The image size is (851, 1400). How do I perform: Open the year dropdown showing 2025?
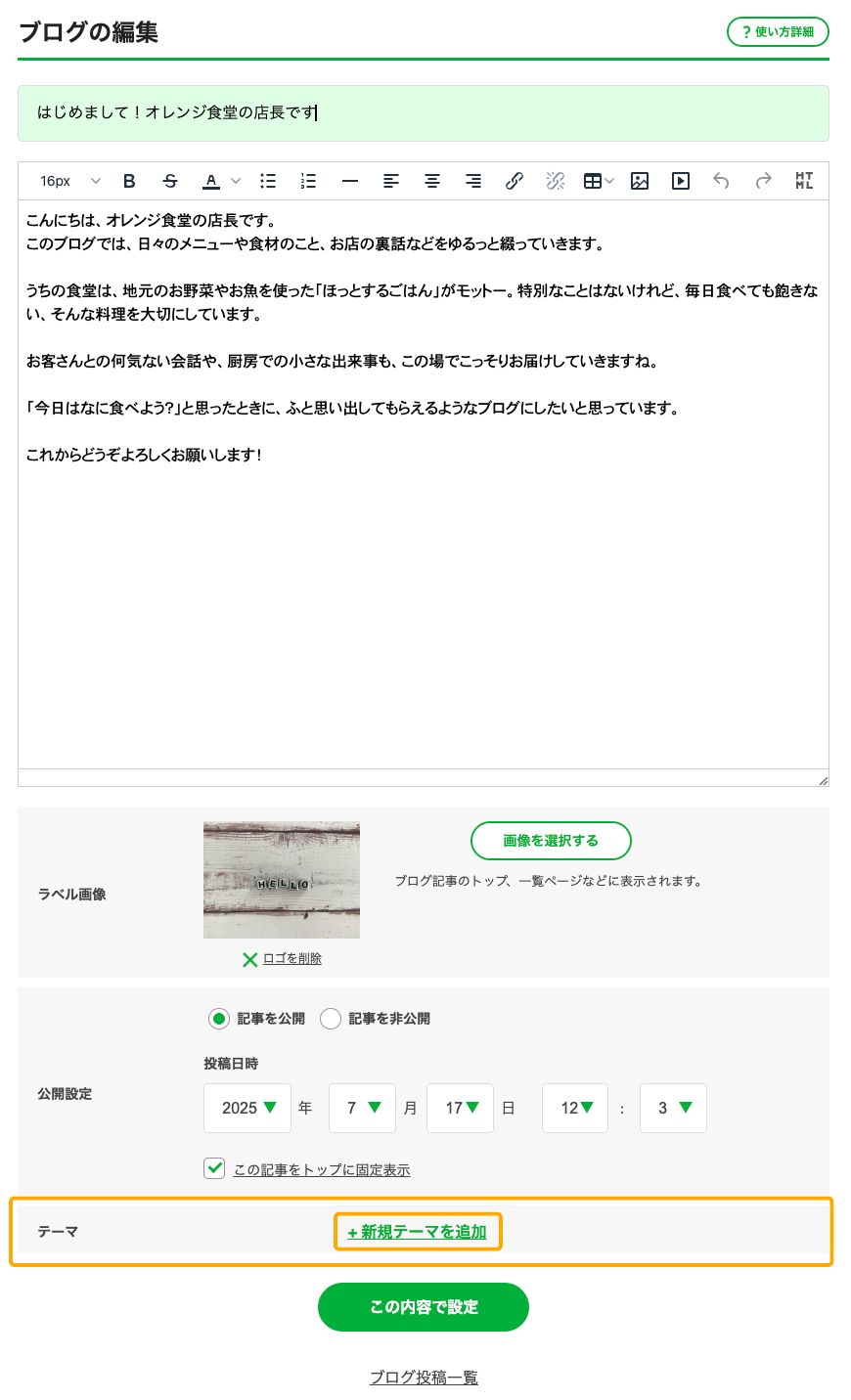pos(247,1108)
